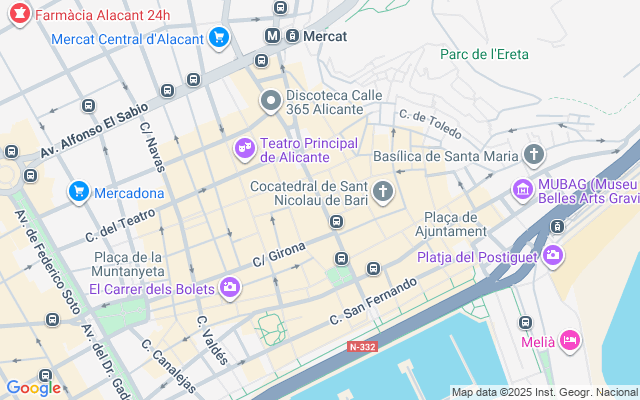This screenshot has height=400, width=640.
Task: Open the Google logo link
Action: tap(33, 388)
